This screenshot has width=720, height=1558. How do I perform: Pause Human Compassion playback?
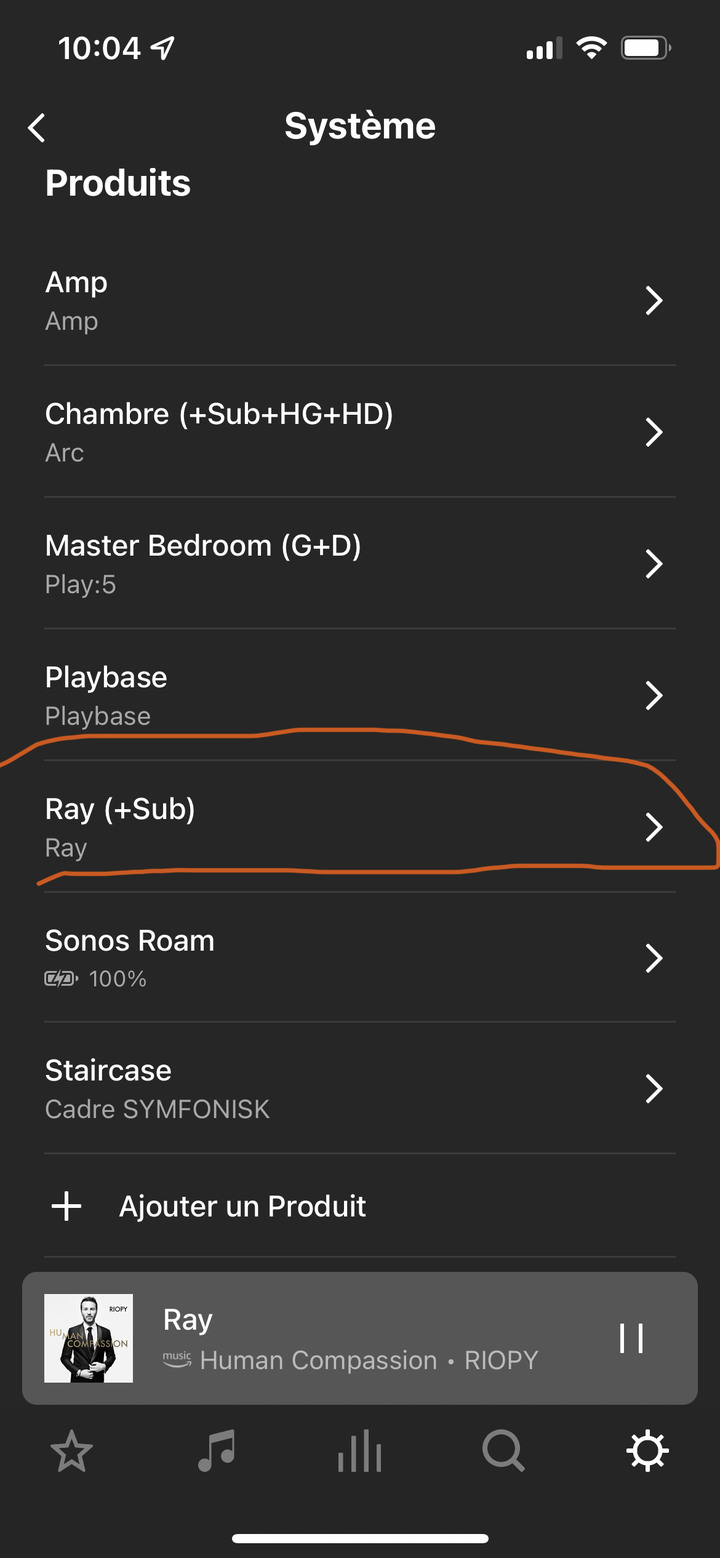631,1338
